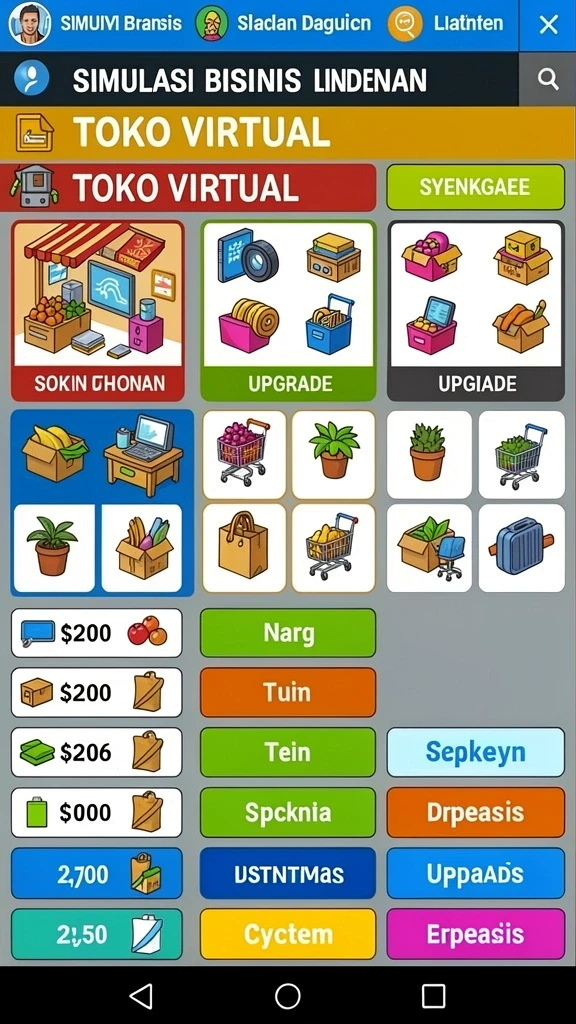Tap the magenta Erpeasis button
Screen dimensions: 576x1024
tap(475, 934)
